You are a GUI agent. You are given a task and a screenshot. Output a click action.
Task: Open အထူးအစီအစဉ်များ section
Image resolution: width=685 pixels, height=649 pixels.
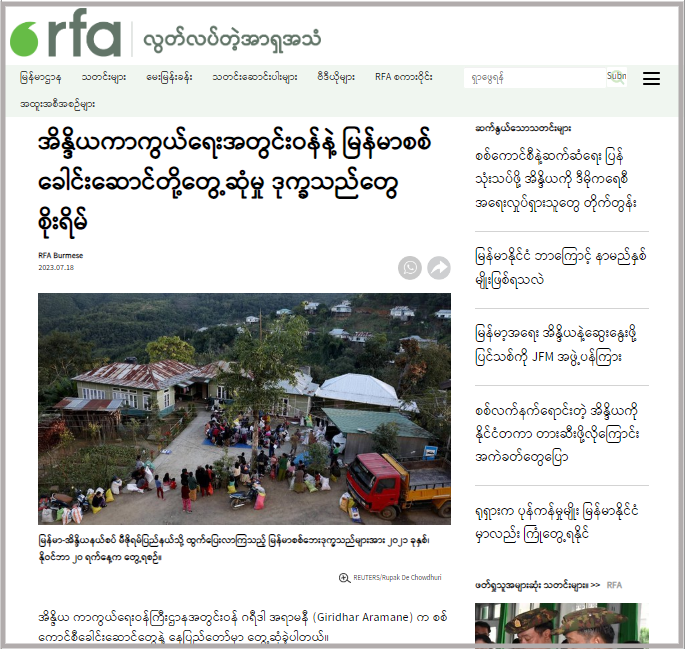pyautogui.click(x=57, y=104)
